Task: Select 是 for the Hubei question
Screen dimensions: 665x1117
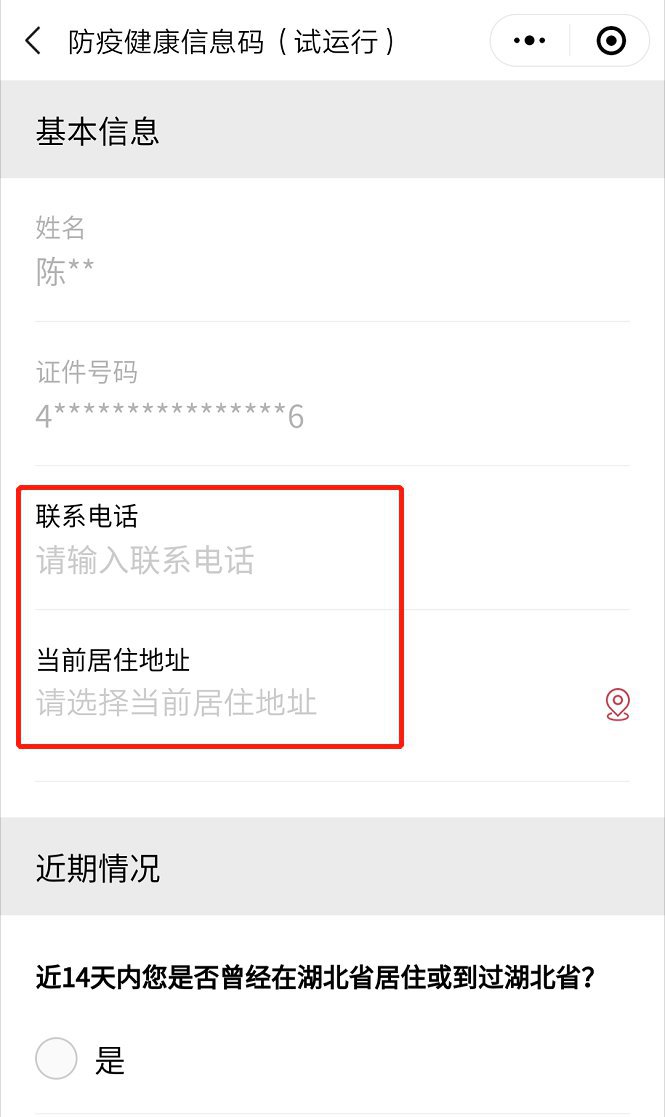Action: coord(56,1059)
